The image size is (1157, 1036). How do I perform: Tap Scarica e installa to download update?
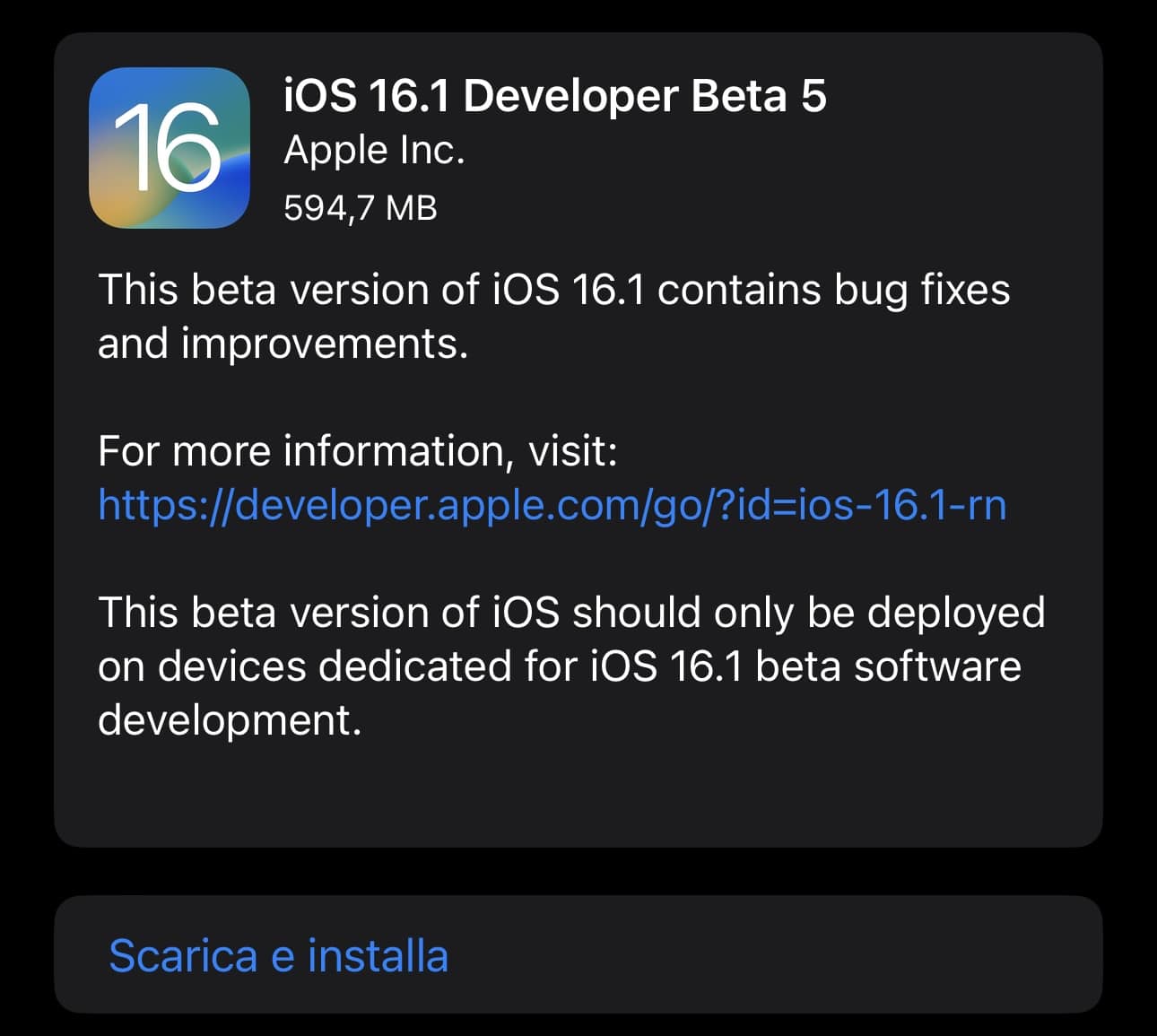[278, 955]
